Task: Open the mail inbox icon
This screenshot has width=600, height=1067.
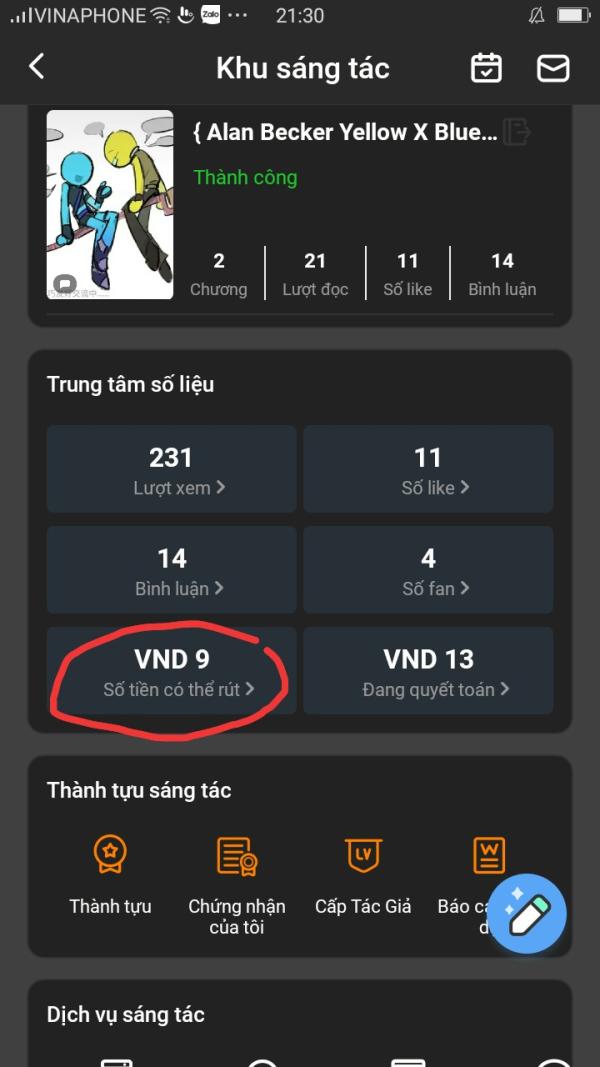Action: [x=553, y=68]
